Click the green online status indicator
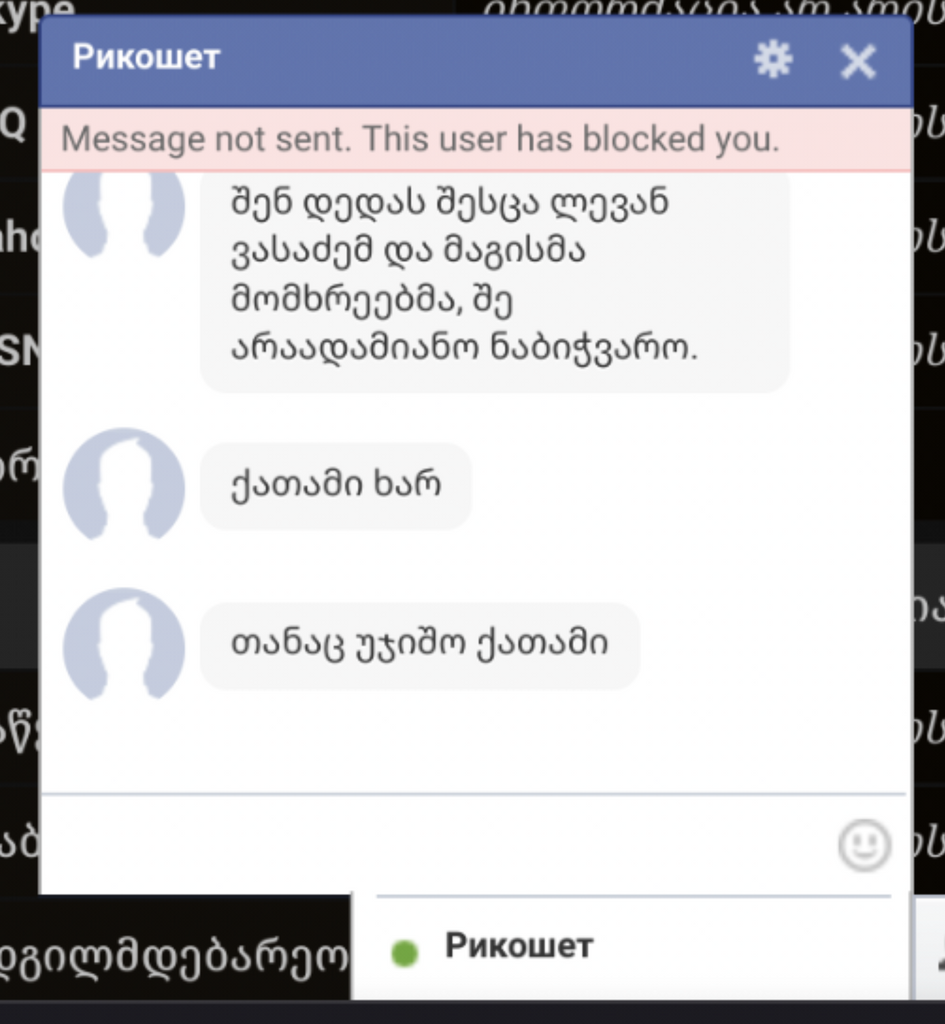The width and height of the screenshot is (945, 1024). tap(403, 953)
